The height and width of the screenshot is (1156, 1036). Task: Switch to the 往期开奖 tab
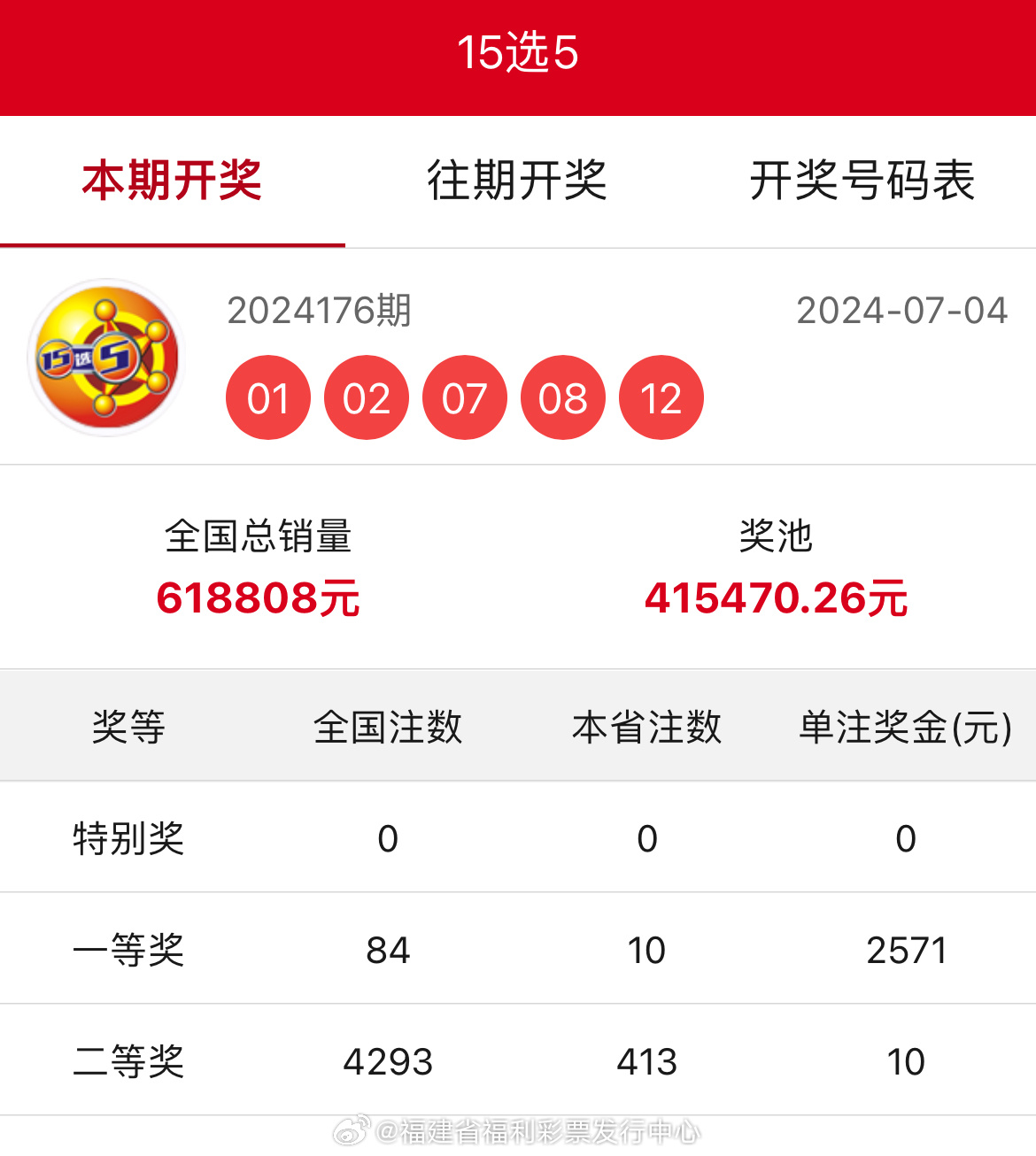point(517,181)
